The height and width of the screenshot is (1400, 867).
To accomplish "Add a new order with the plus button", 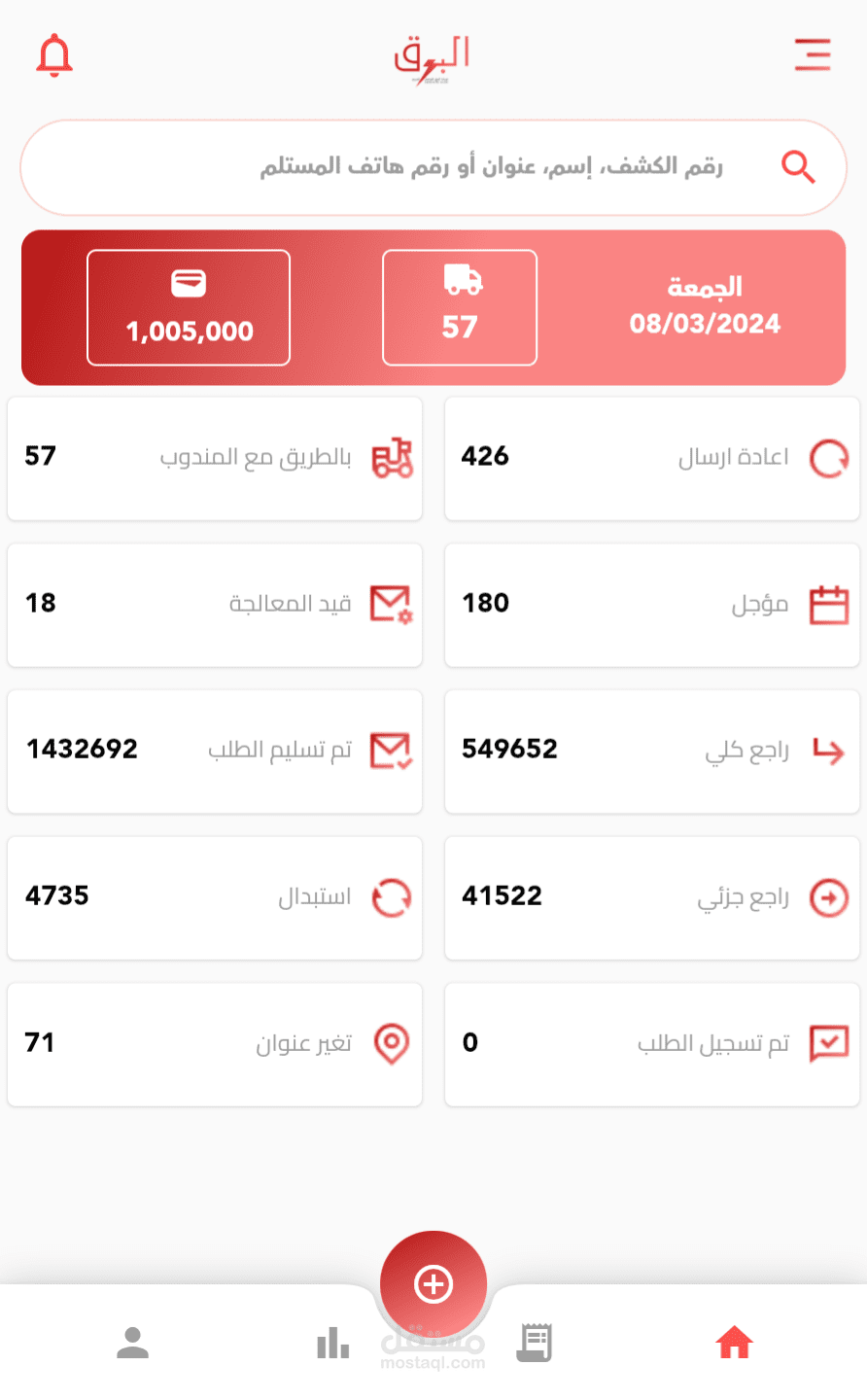I will (433, 1283).
